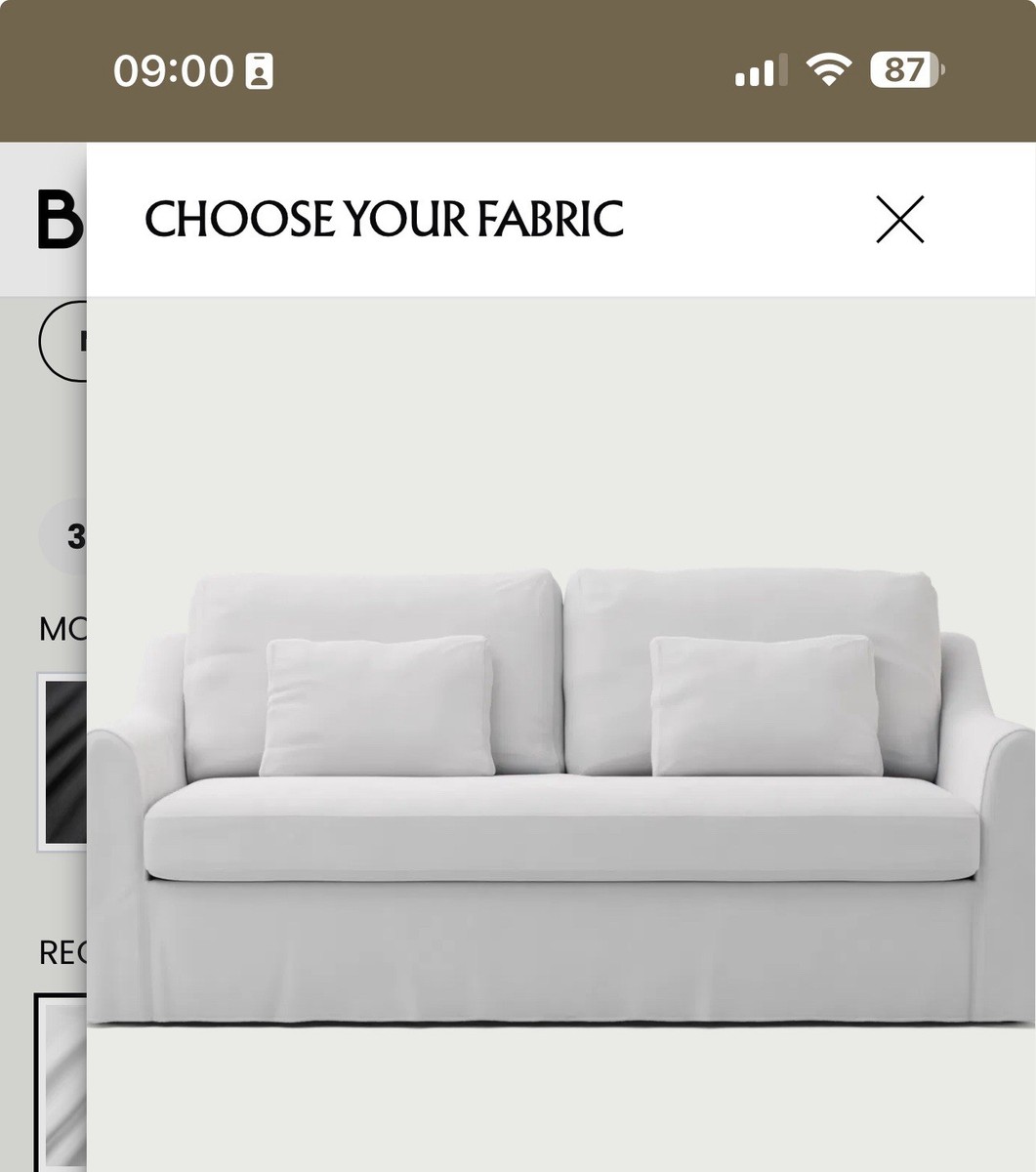Close the Choose Your Fabric dialog
Viewport: 1036px width, 1172px height.
pos(899,221)
